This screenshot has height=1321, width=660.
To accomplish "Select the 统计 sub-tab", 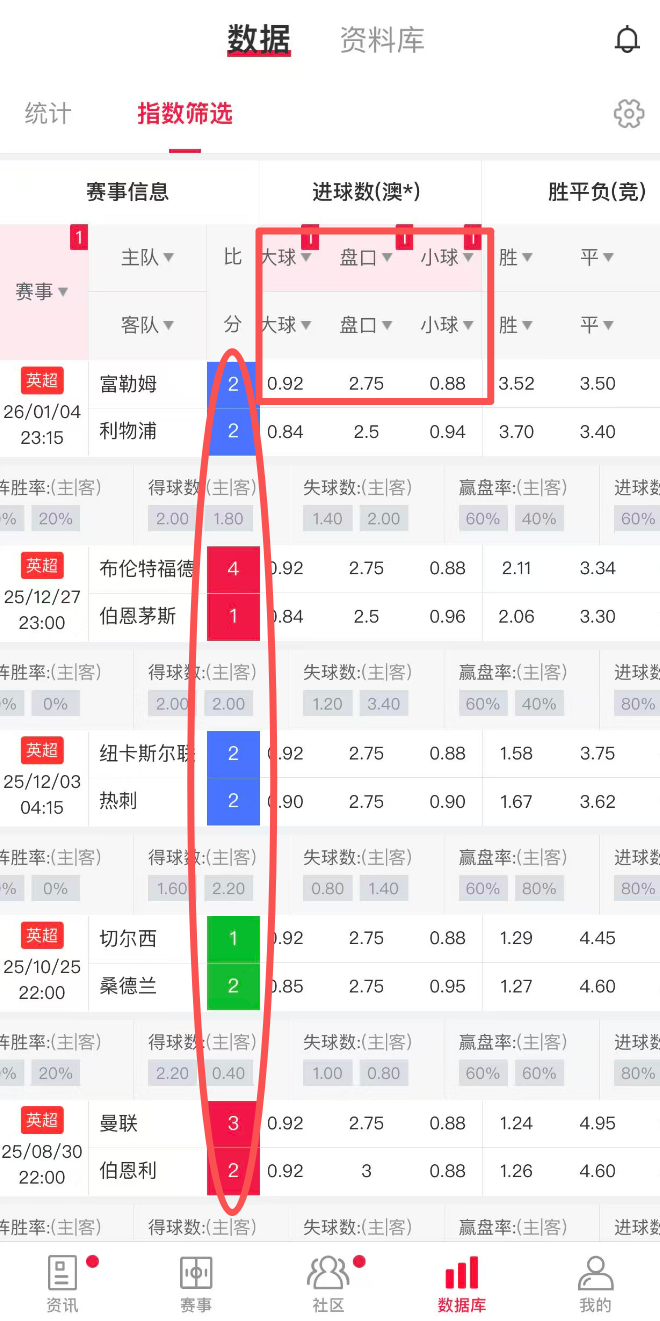I will pyautogui.click(x=47, y=113).
